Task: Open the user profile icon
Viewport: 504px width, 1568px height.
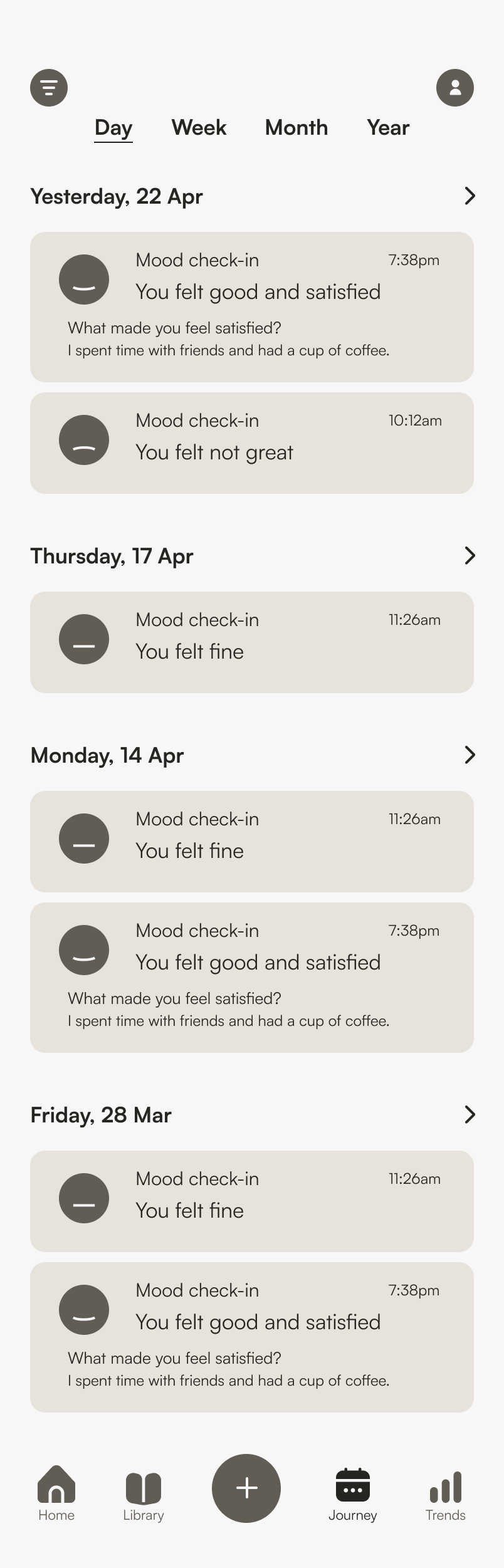Action: click(454, 88)
